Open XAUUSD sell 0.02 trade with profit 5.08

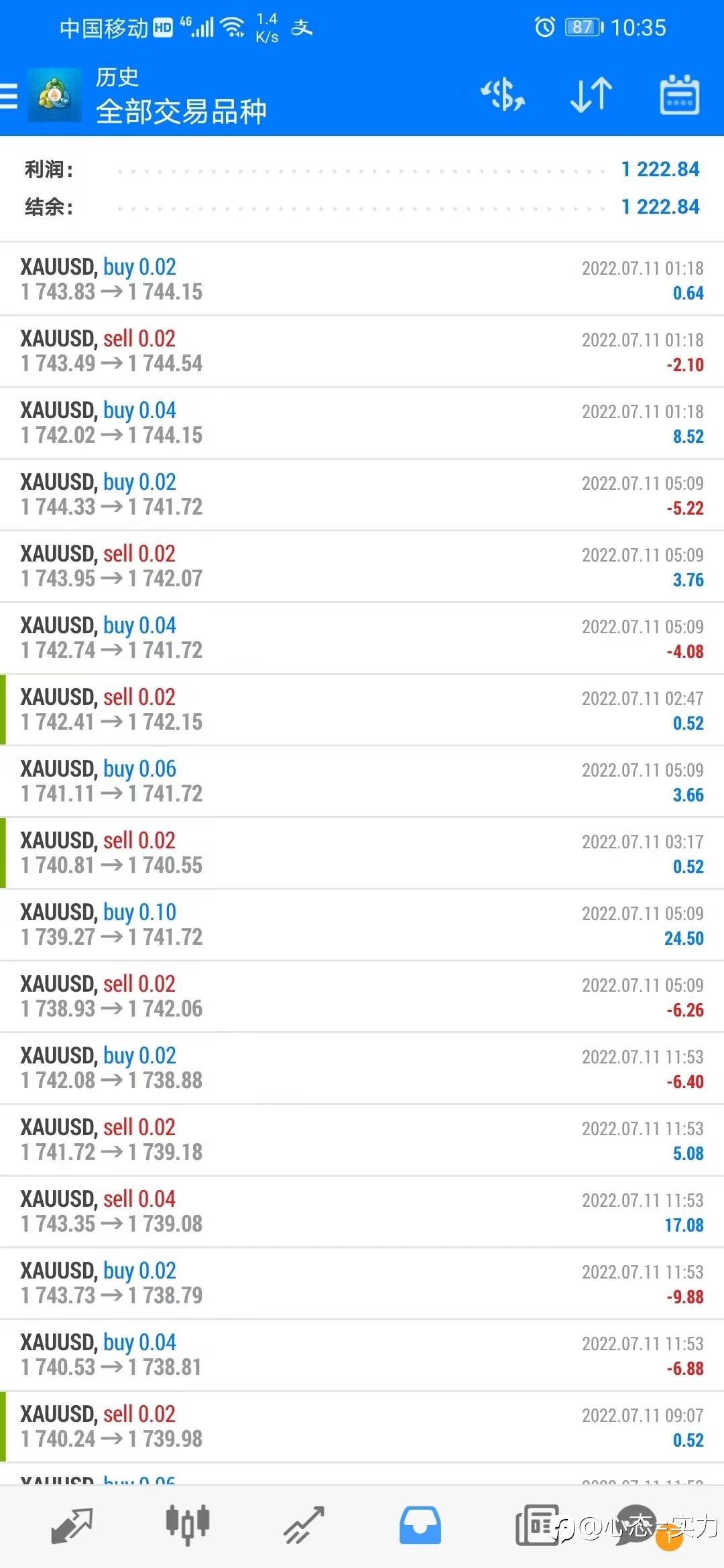[x=362, y=1140]
